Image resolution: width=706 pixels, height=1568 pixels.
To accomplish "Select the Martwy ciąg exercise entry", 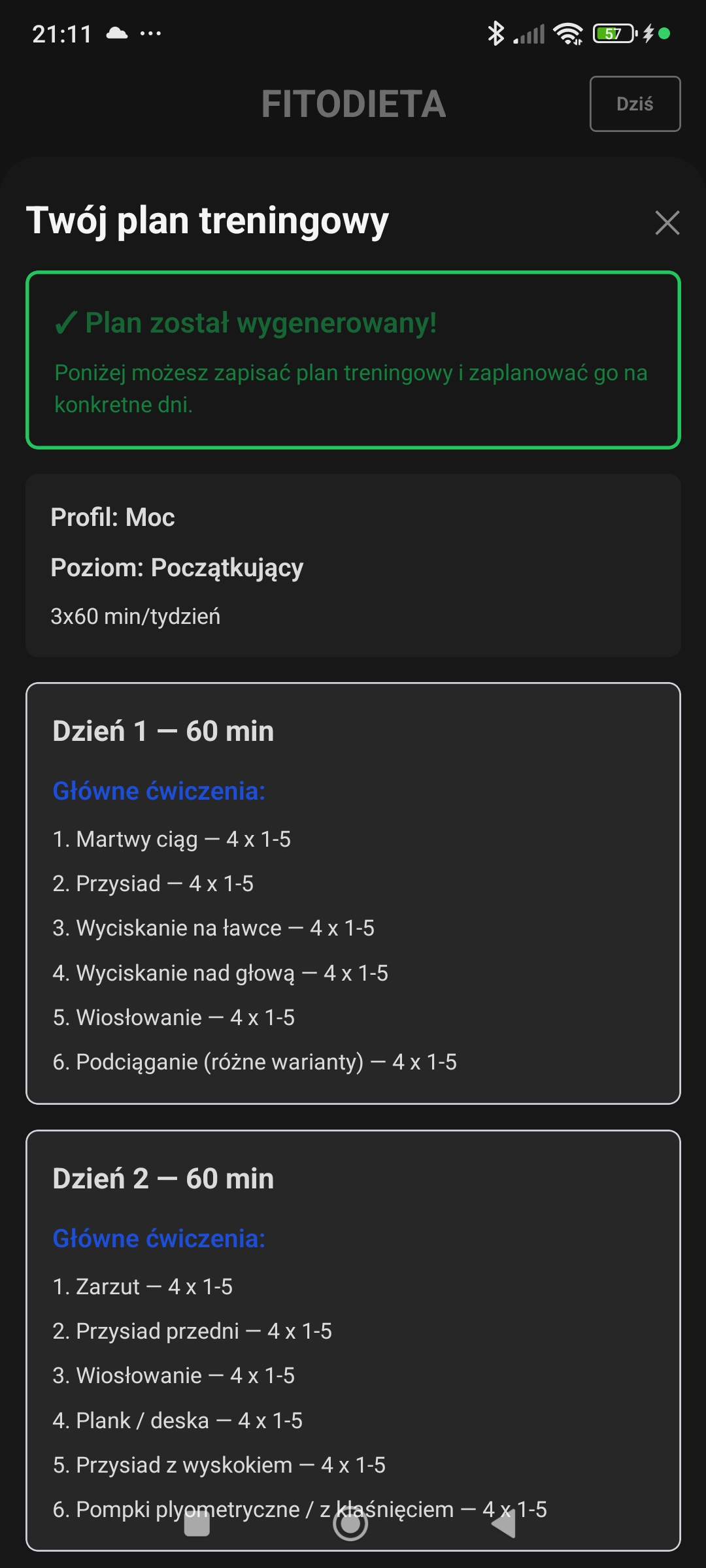I will point(173,838).
